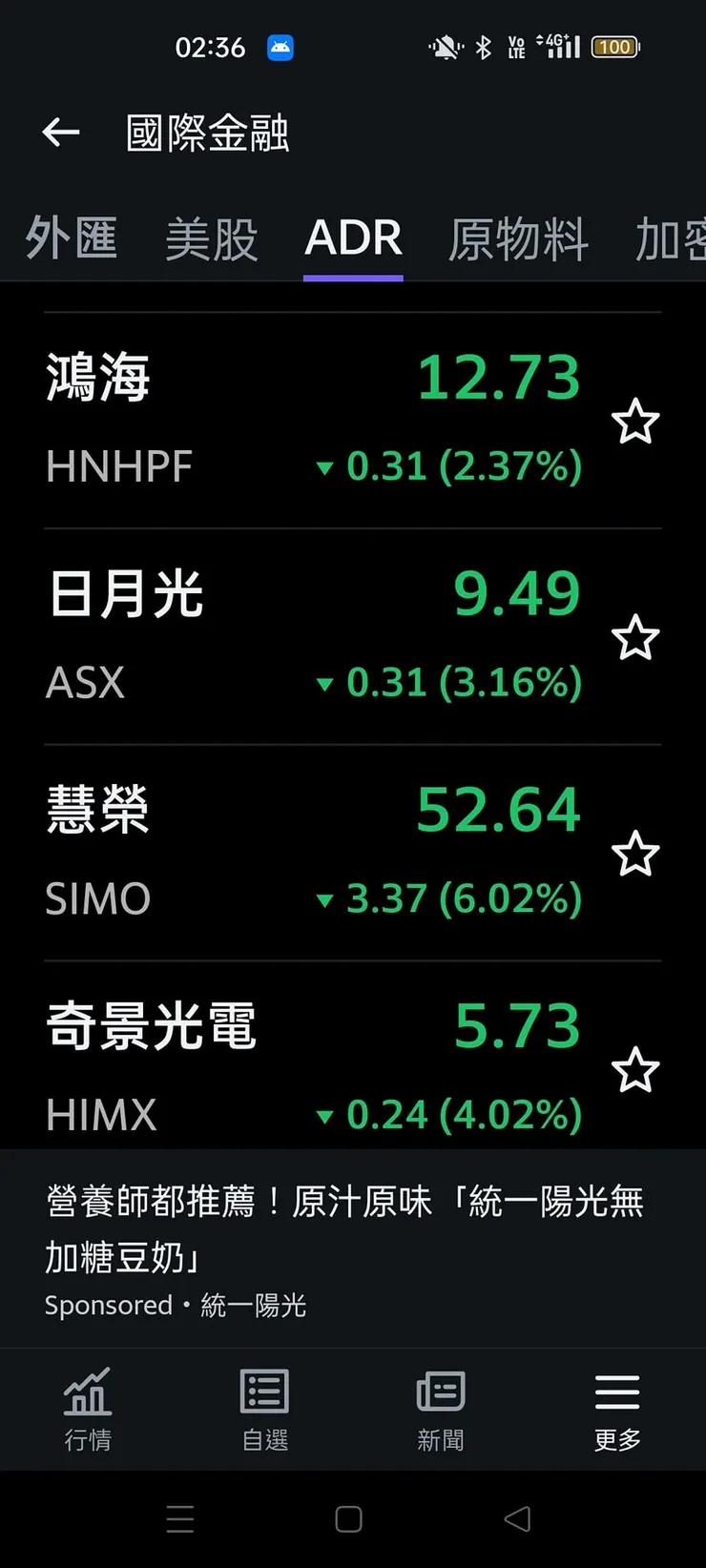This screenshot has height=1568, width=706.
Task: Switch to the 原物料 tab
Action: click(x=518, y=238)
